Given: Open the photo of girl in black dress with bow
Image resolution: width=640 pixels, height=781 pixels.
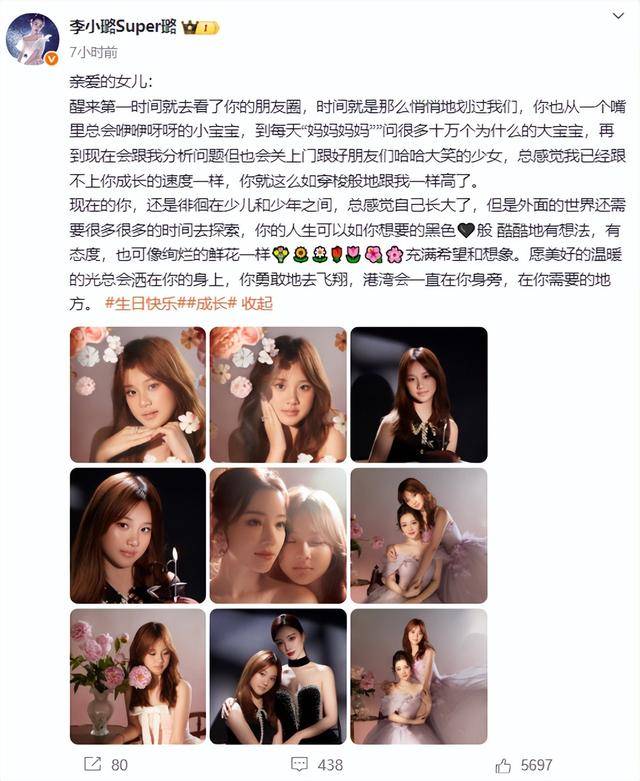Looking at the screenshot, I should [x=418, y=394].
